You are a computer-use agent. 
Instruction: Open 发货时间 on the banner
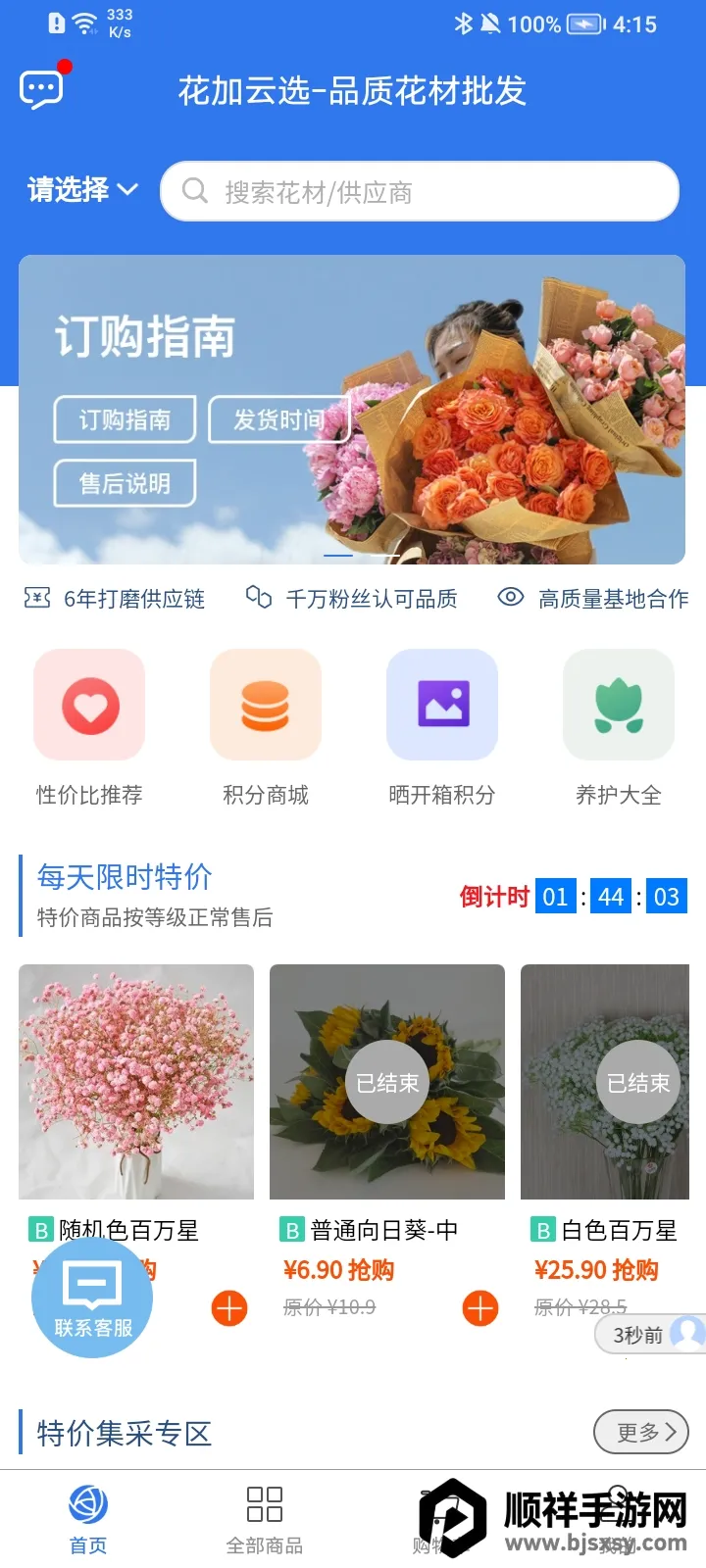point(278,419)
